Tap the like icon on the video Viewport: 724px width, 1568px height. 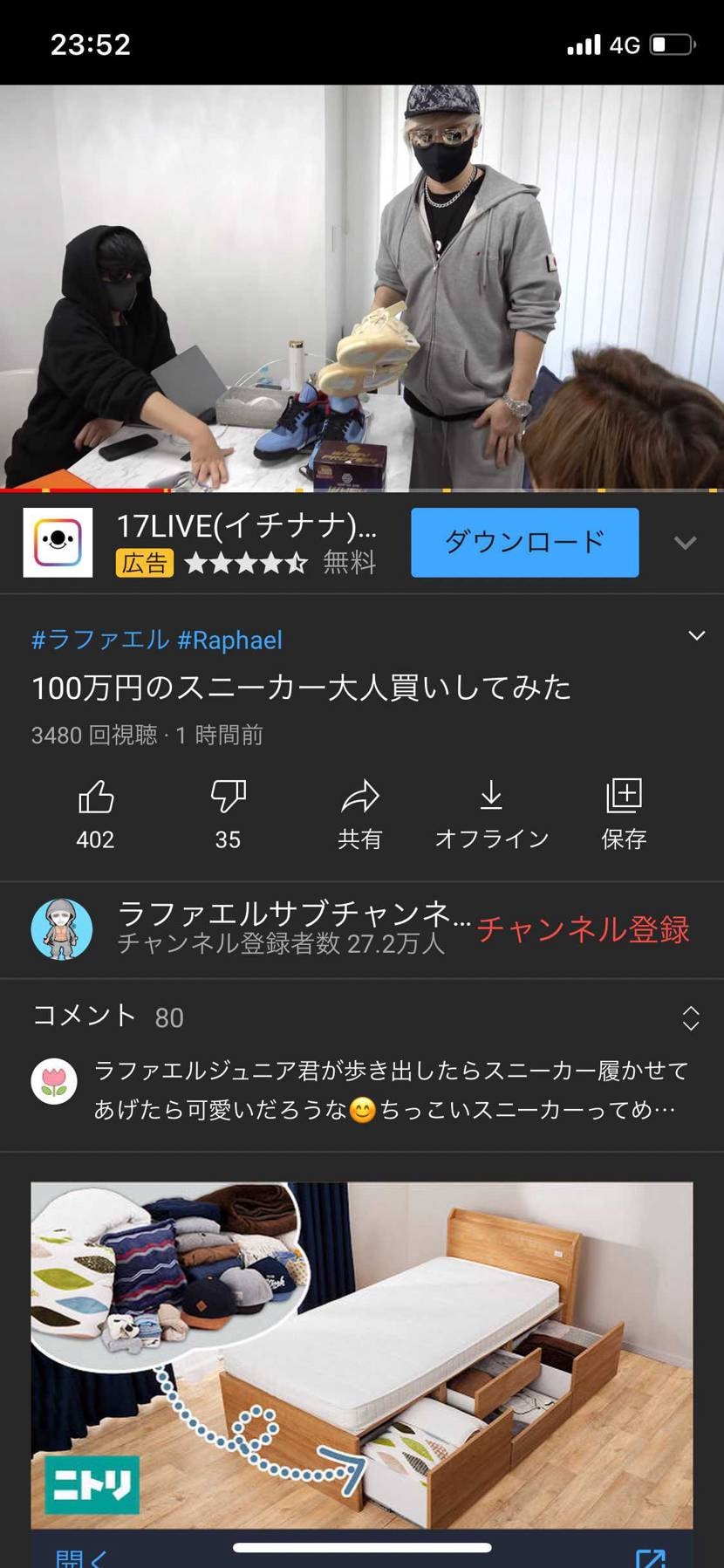(95, 798)
